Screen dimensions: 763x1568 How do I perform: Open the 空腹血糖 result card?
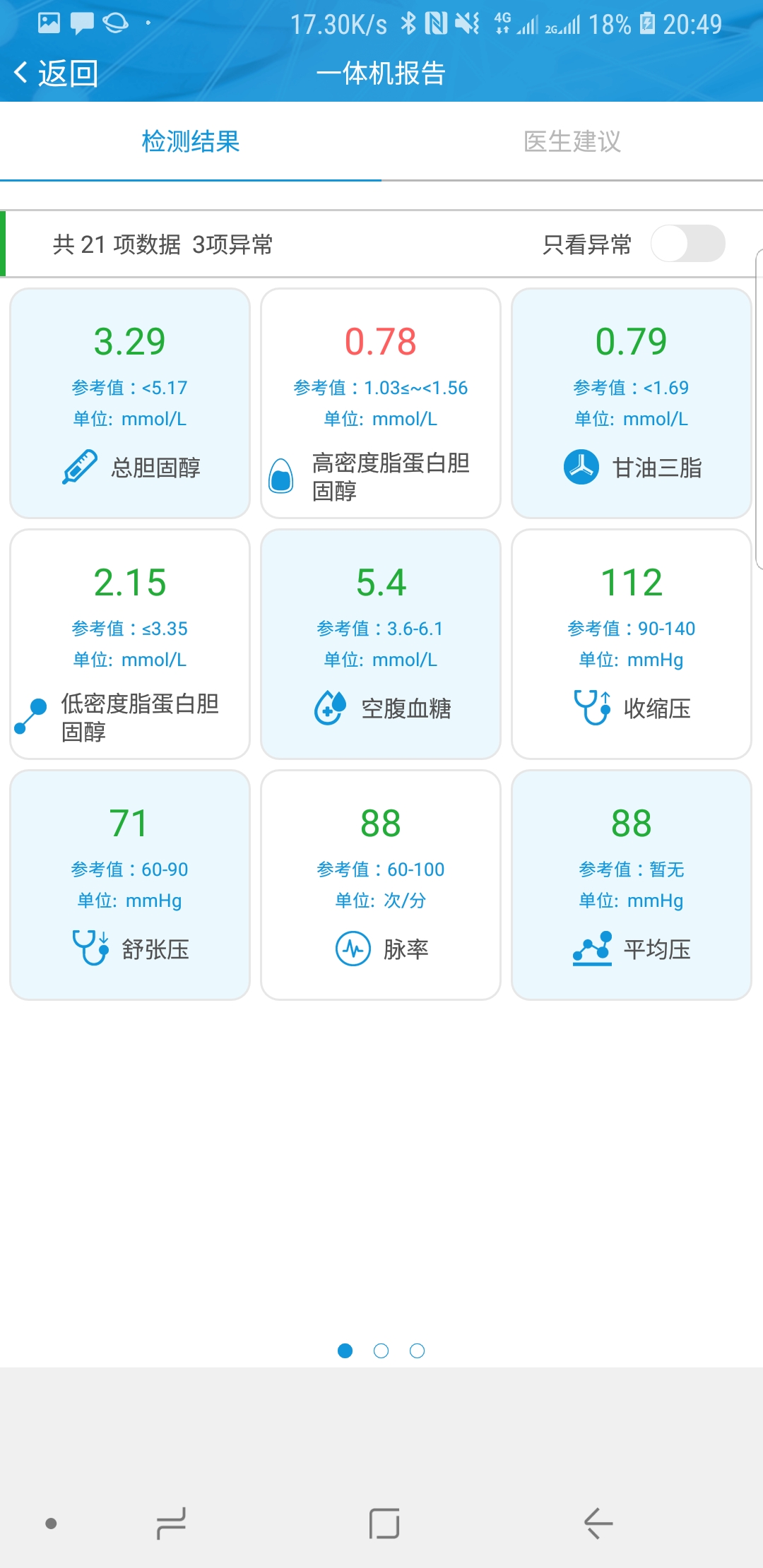pos(381,644)
